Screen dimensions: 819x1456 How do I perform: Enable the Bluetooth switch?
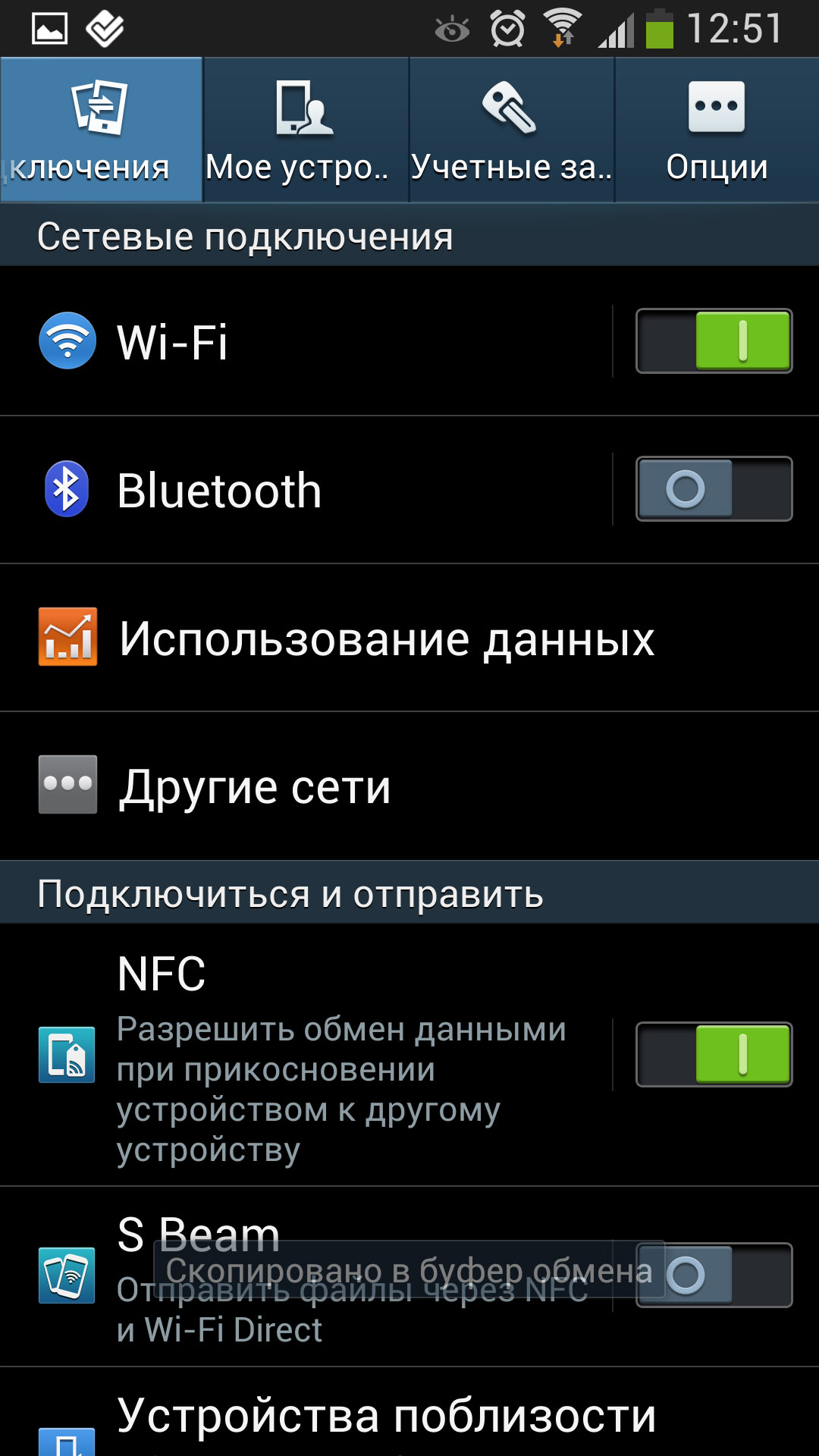(x=714, y=489)
